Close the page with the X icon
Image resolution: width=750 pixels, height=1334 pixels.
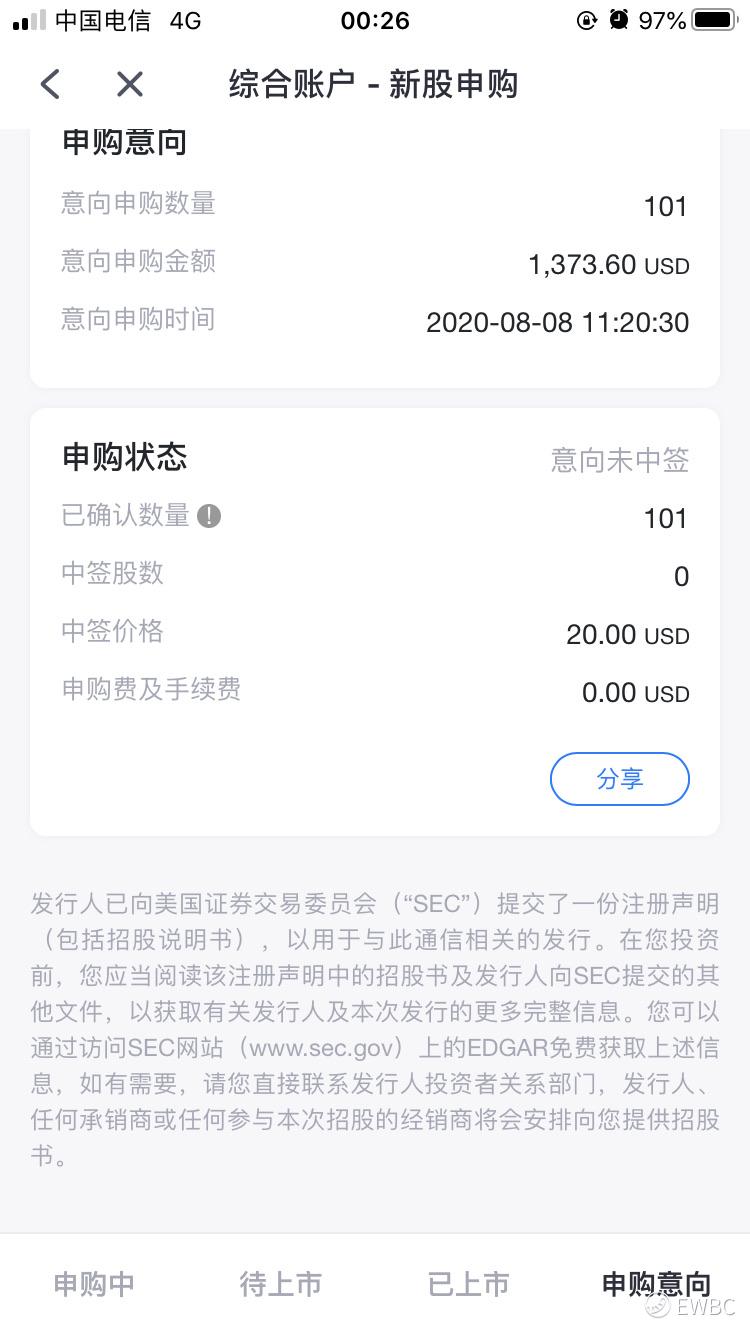pos(130,84)
